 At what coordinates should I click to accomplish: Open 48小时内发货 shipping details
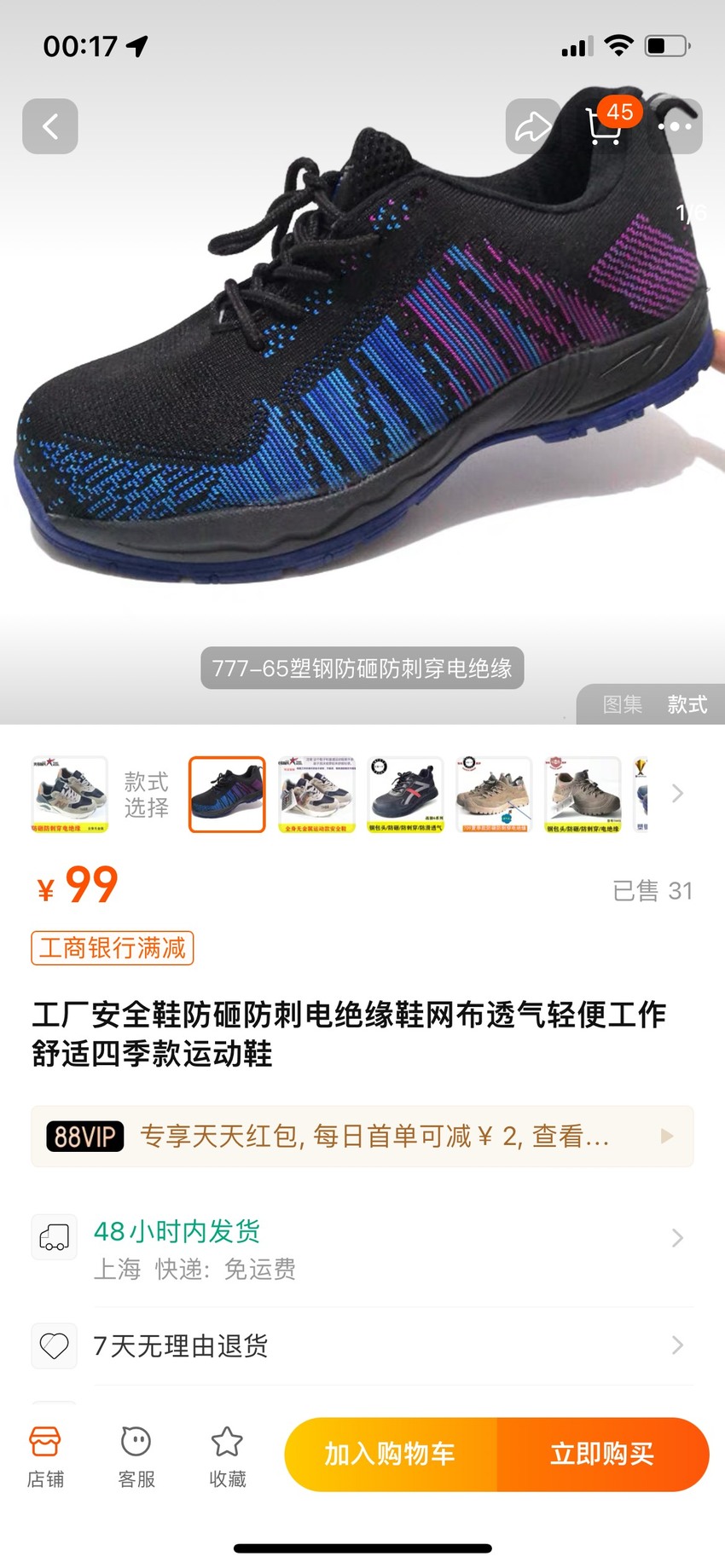[x=362, y=1249]
